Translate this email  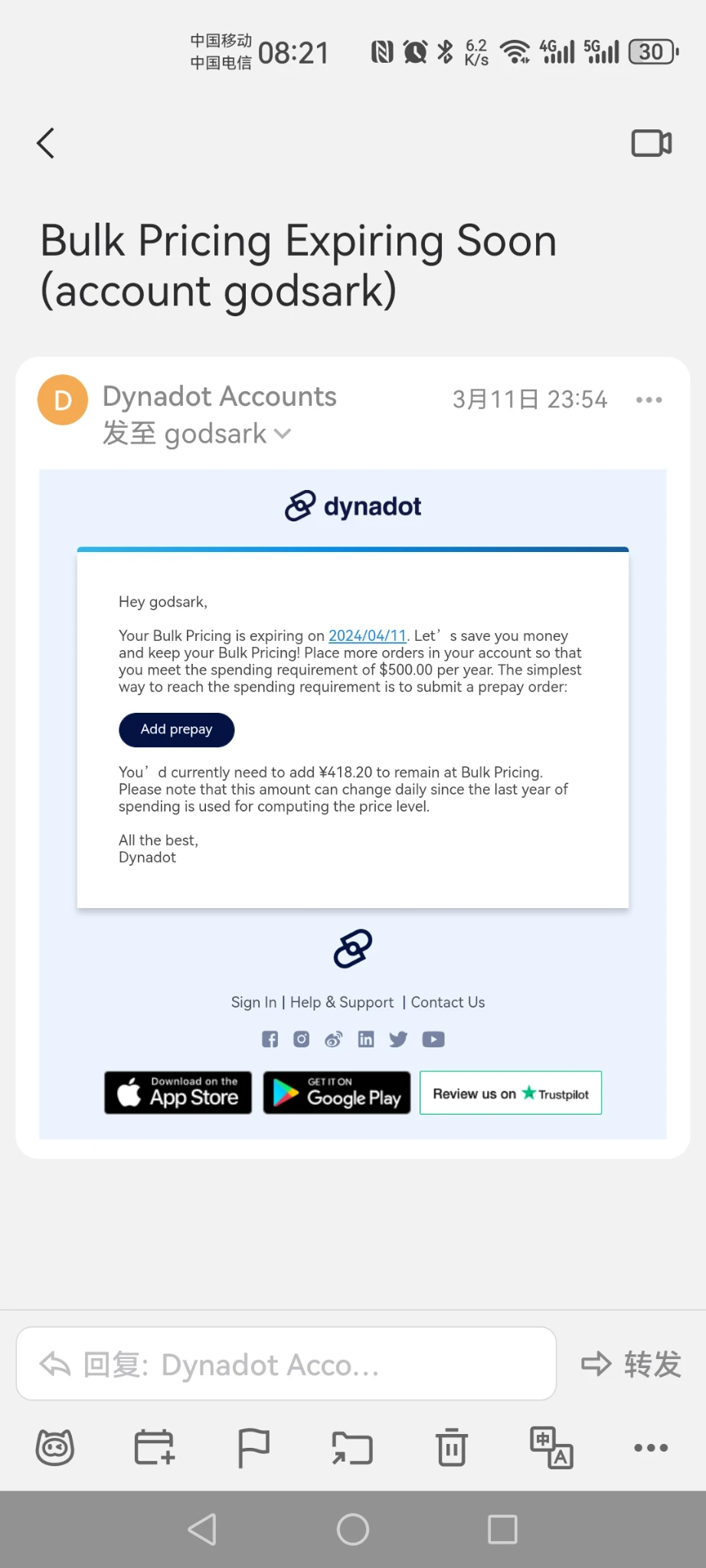[551, 1447]
